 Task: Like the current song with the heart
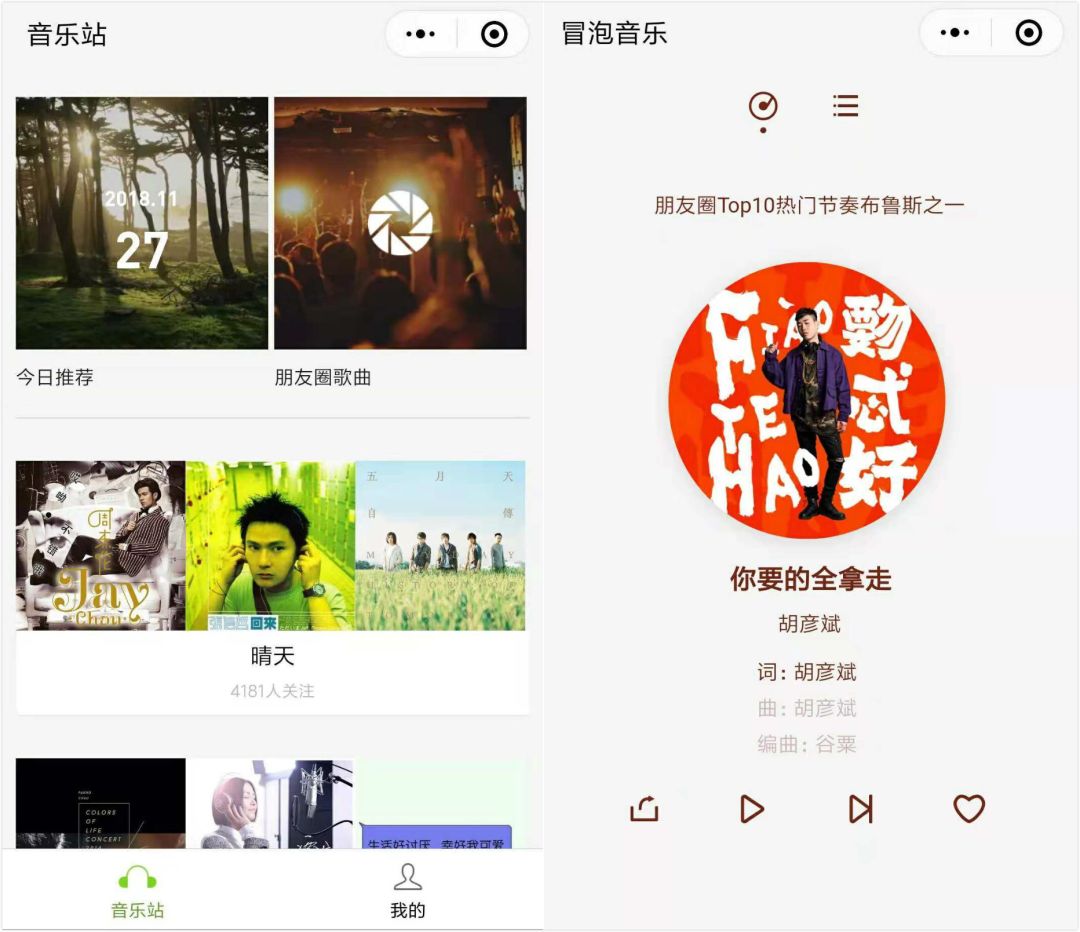pos(969,809)
